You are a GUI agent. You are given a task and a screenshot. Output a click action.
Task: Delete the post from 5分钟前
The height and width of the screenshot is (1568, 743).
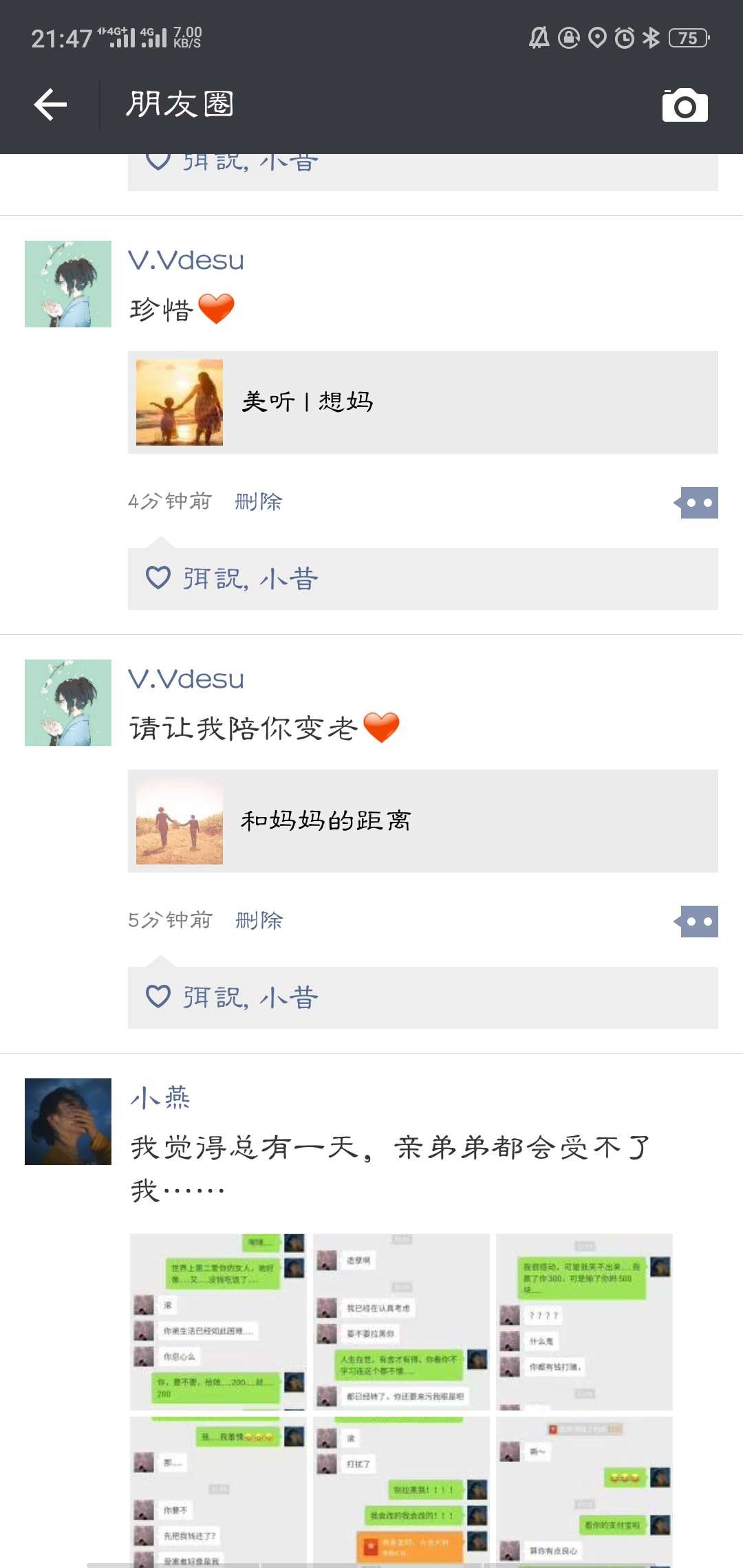[x=259, y=921]
